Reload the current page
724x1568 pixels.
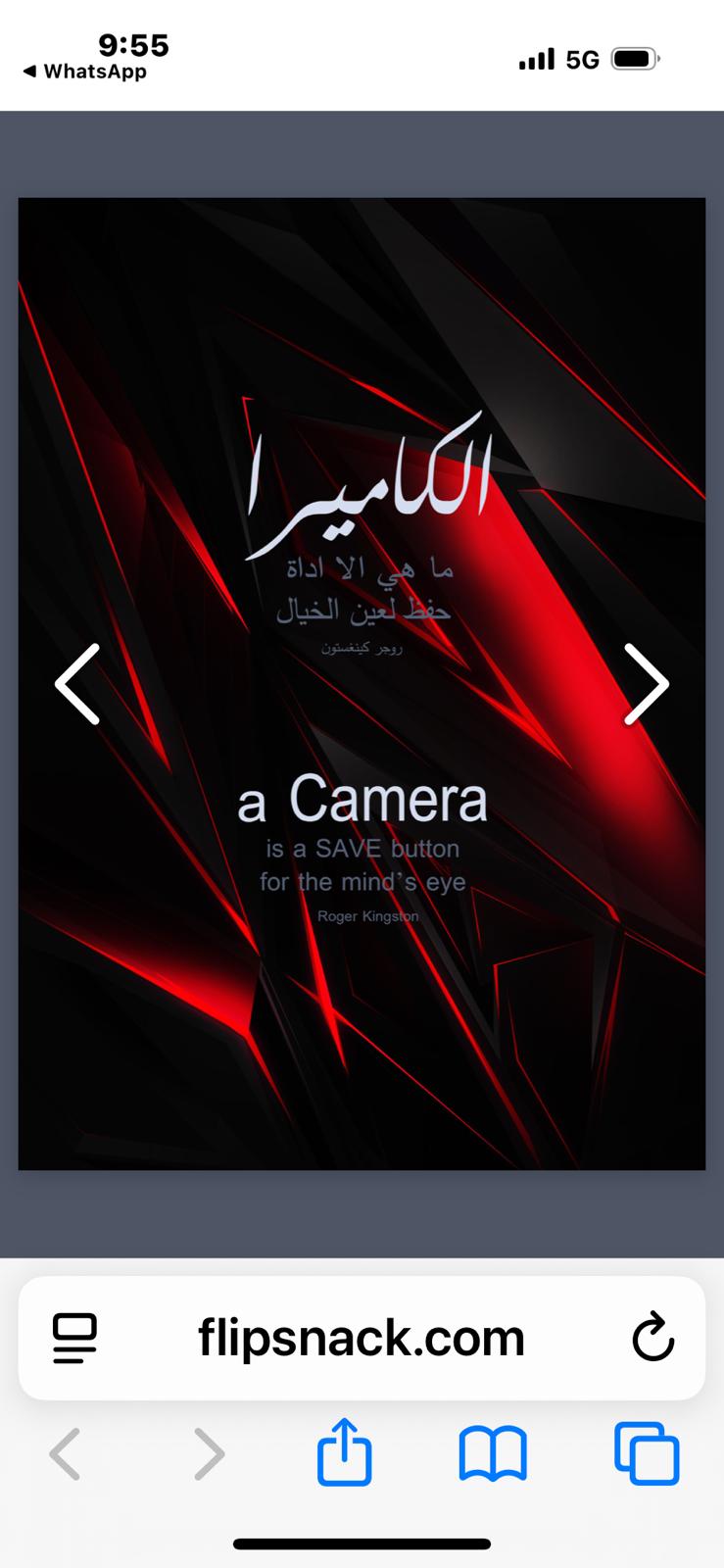[652, 1338]
